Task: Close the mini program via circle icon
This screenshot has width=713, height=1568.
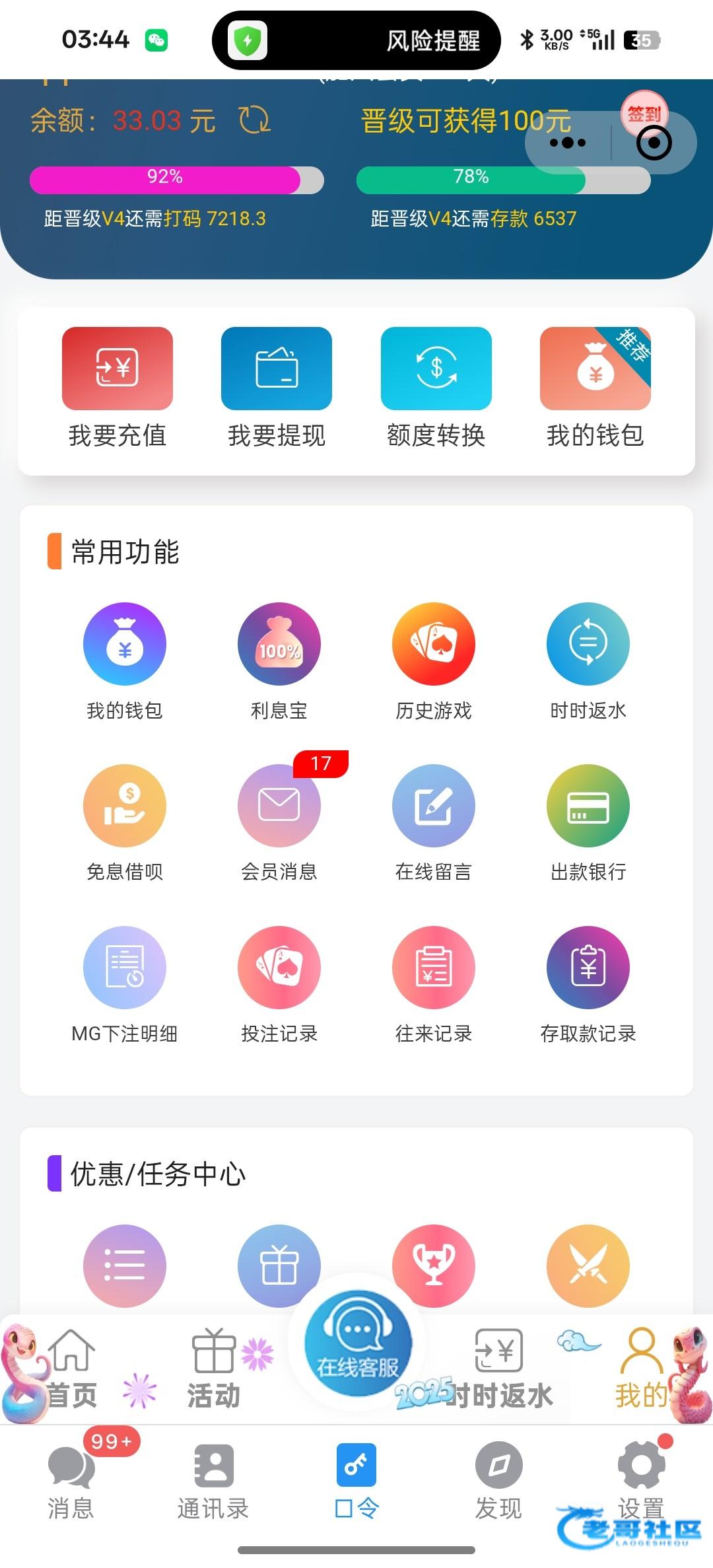Action: pos(654,143)
